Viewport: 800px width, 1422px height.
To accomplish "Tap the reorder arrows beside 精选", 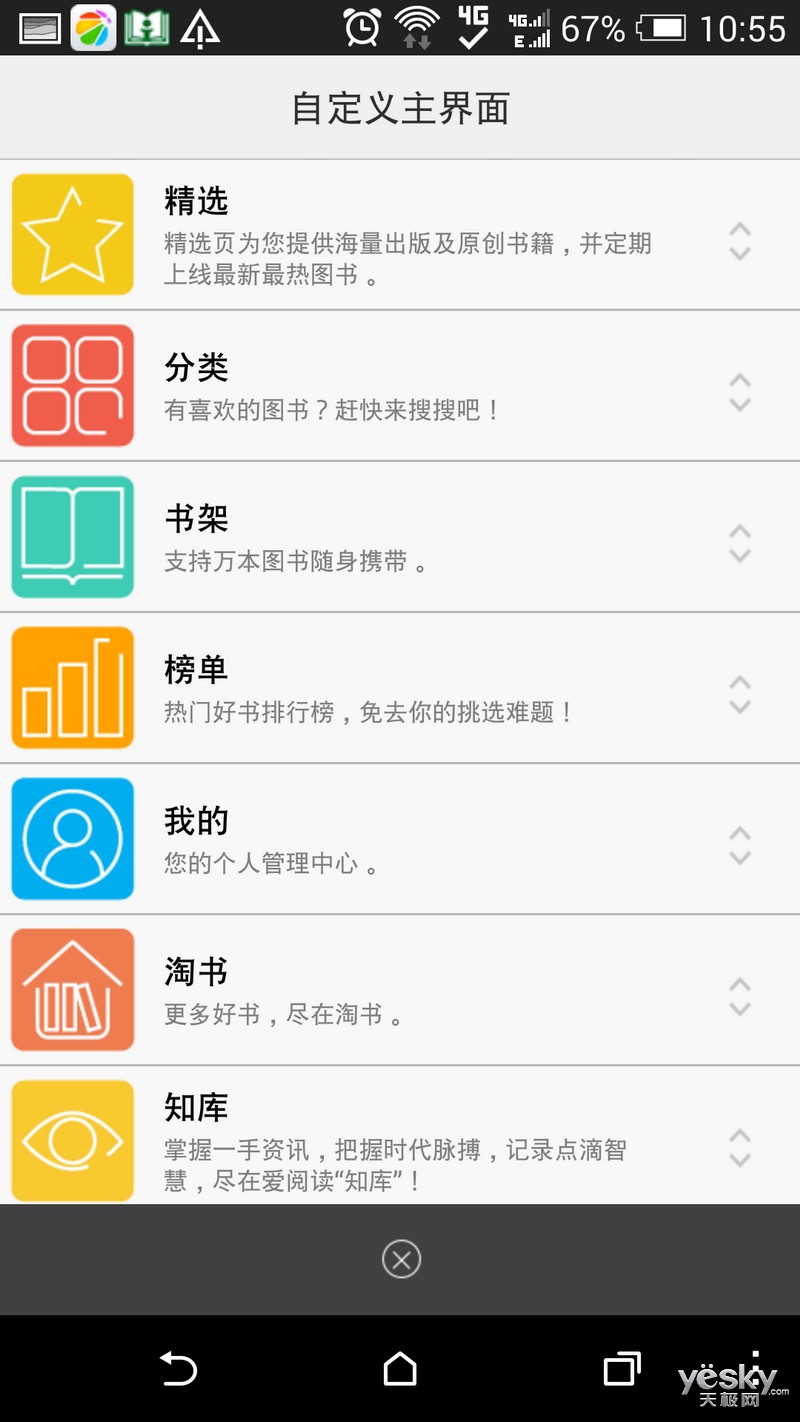I will pos(740,241).
